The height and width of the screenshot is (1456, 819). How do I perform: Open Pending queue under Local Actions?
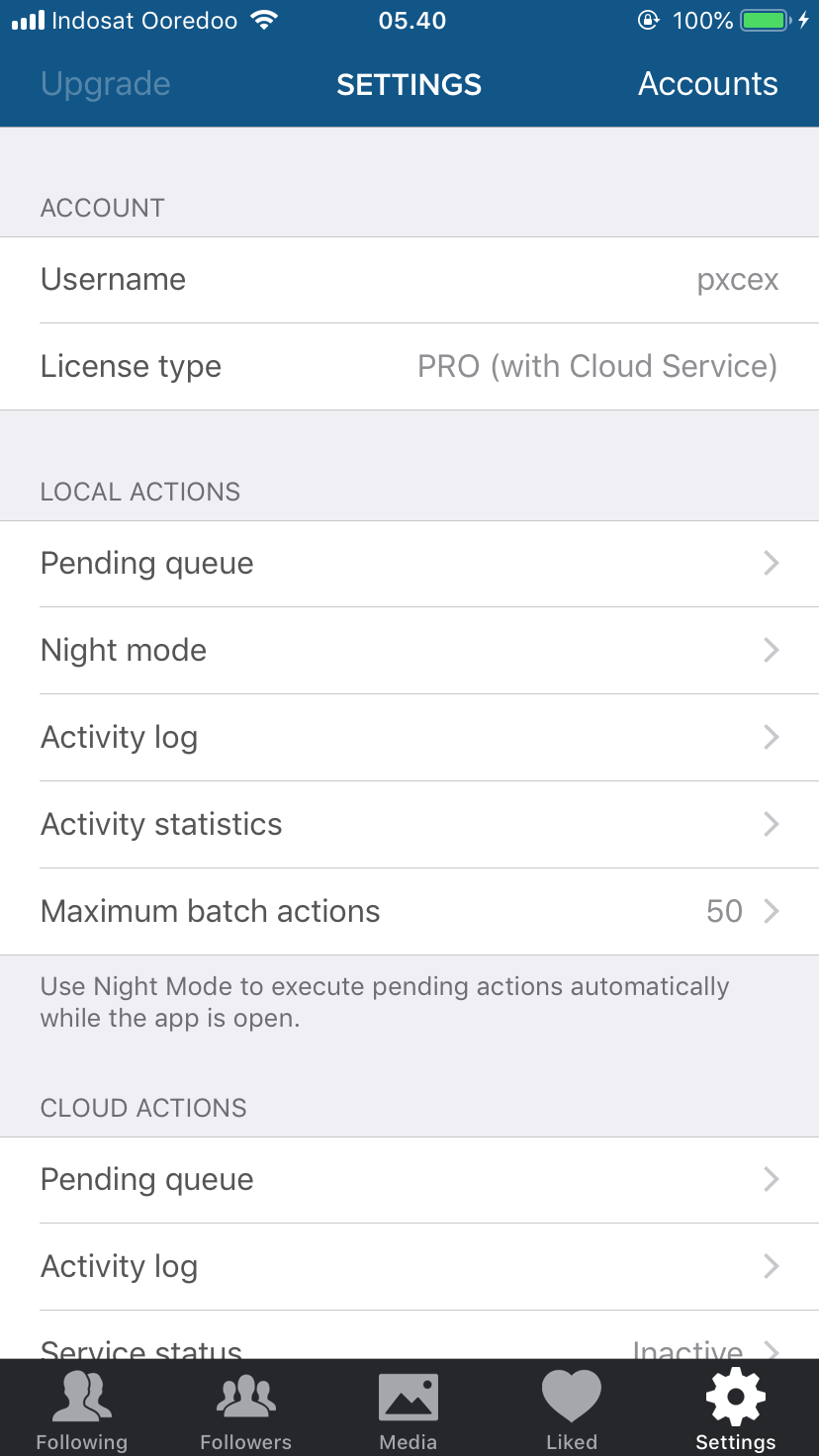click(x=409, y=564)
